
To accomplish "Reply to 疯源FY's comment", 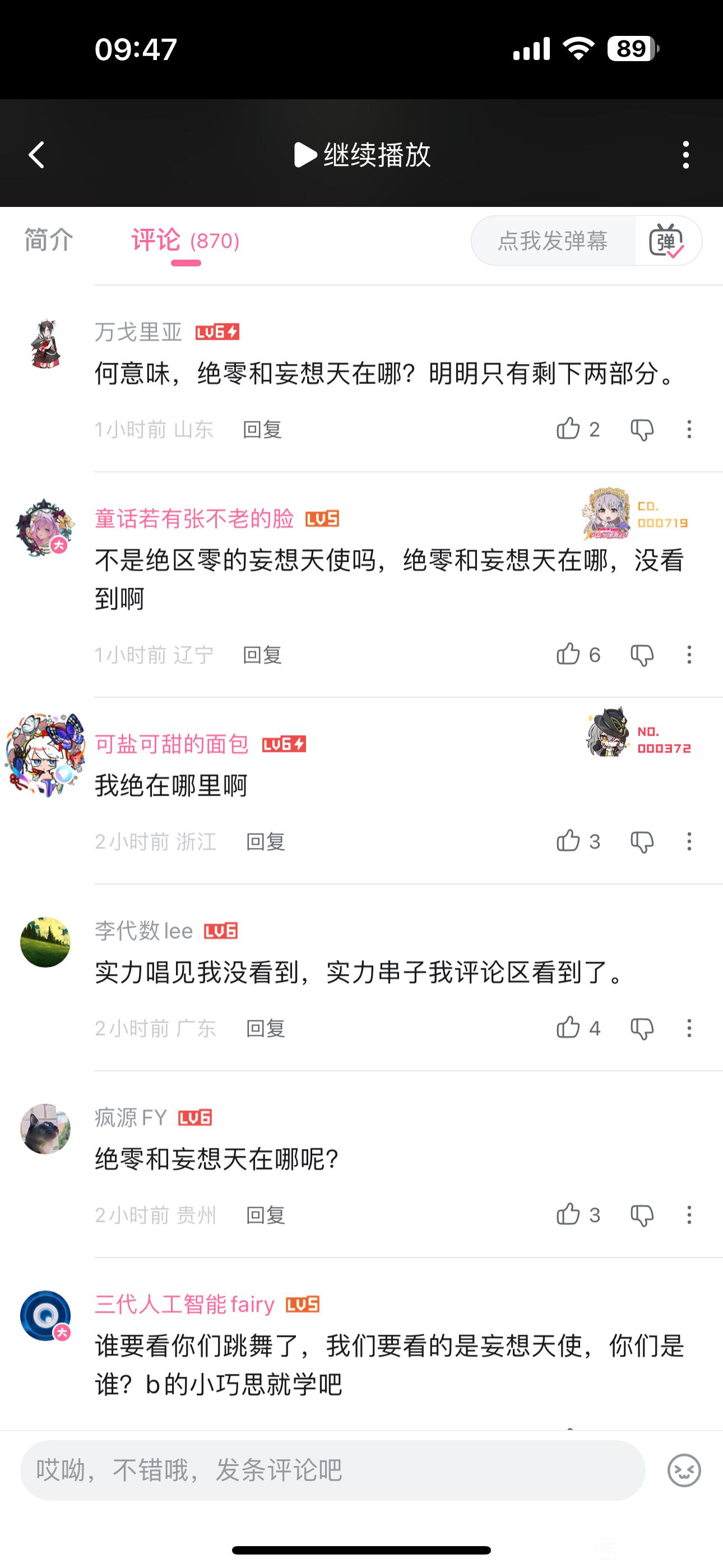I will 265,1216.
